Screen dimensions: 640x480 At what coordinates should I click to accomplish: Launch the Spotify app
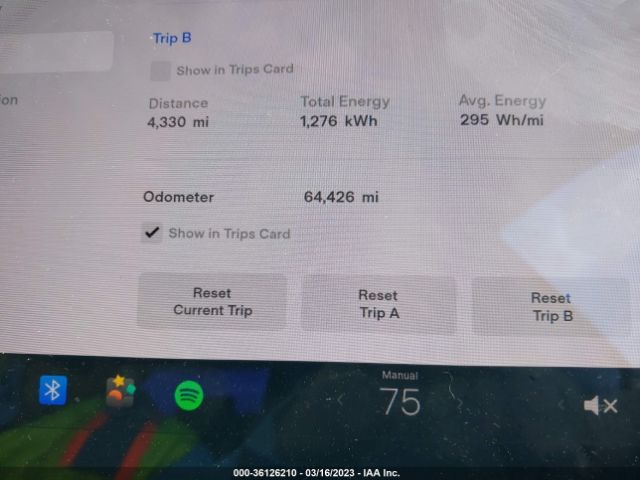tap(189, 395)
